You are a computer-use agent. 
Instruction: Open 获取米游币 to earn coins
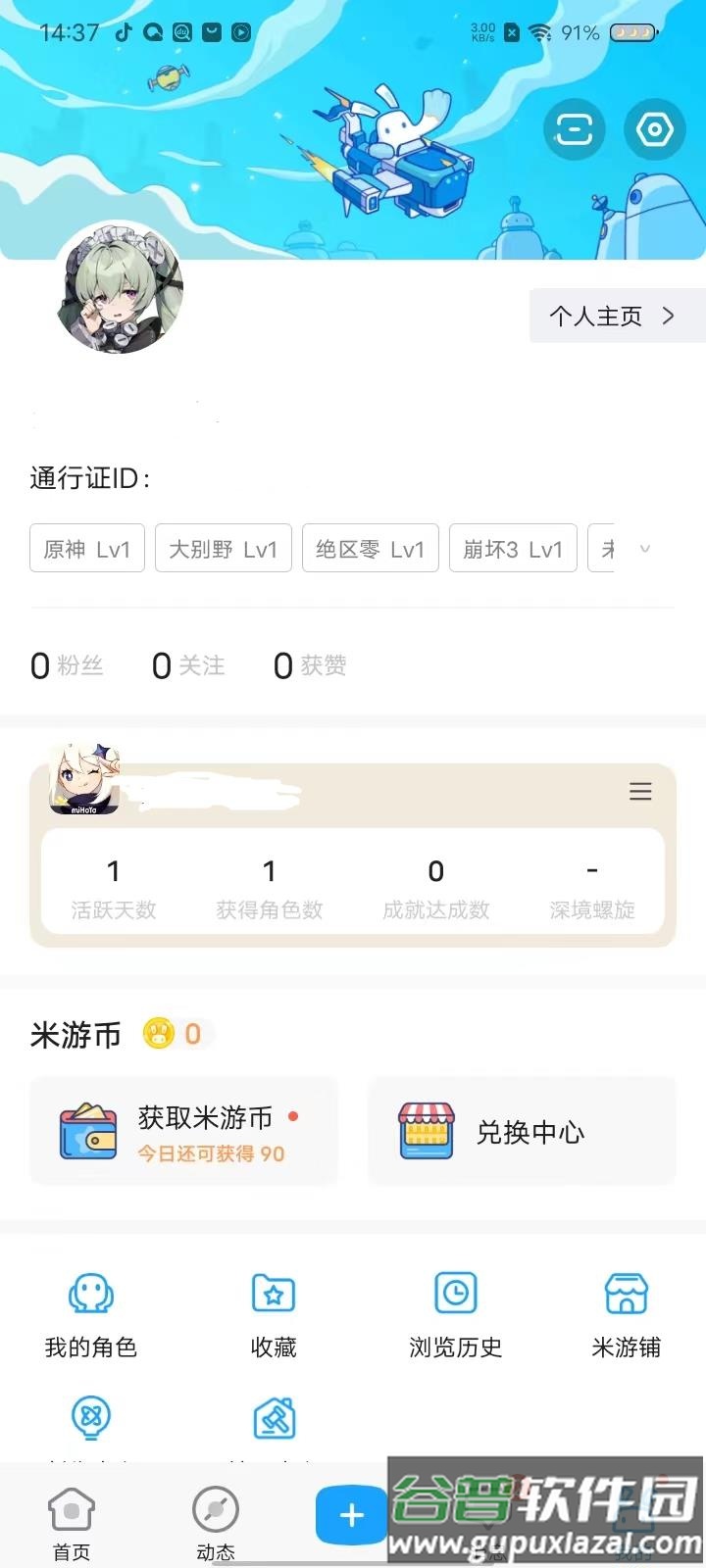tap(184, 1132)
